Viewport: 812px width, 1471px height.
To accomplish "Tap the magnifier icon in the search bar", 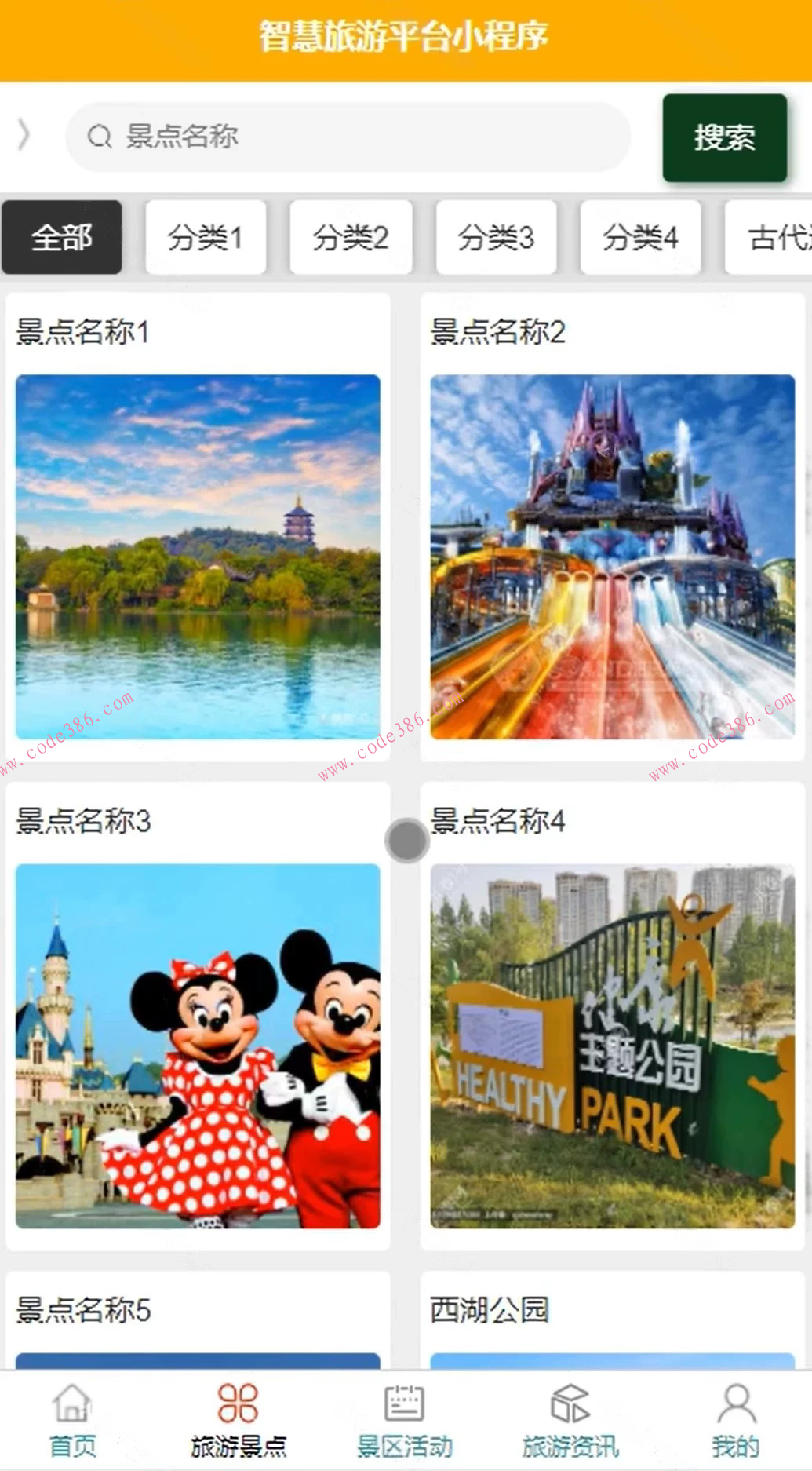I will pyautogui.click(x=99, y=136).
